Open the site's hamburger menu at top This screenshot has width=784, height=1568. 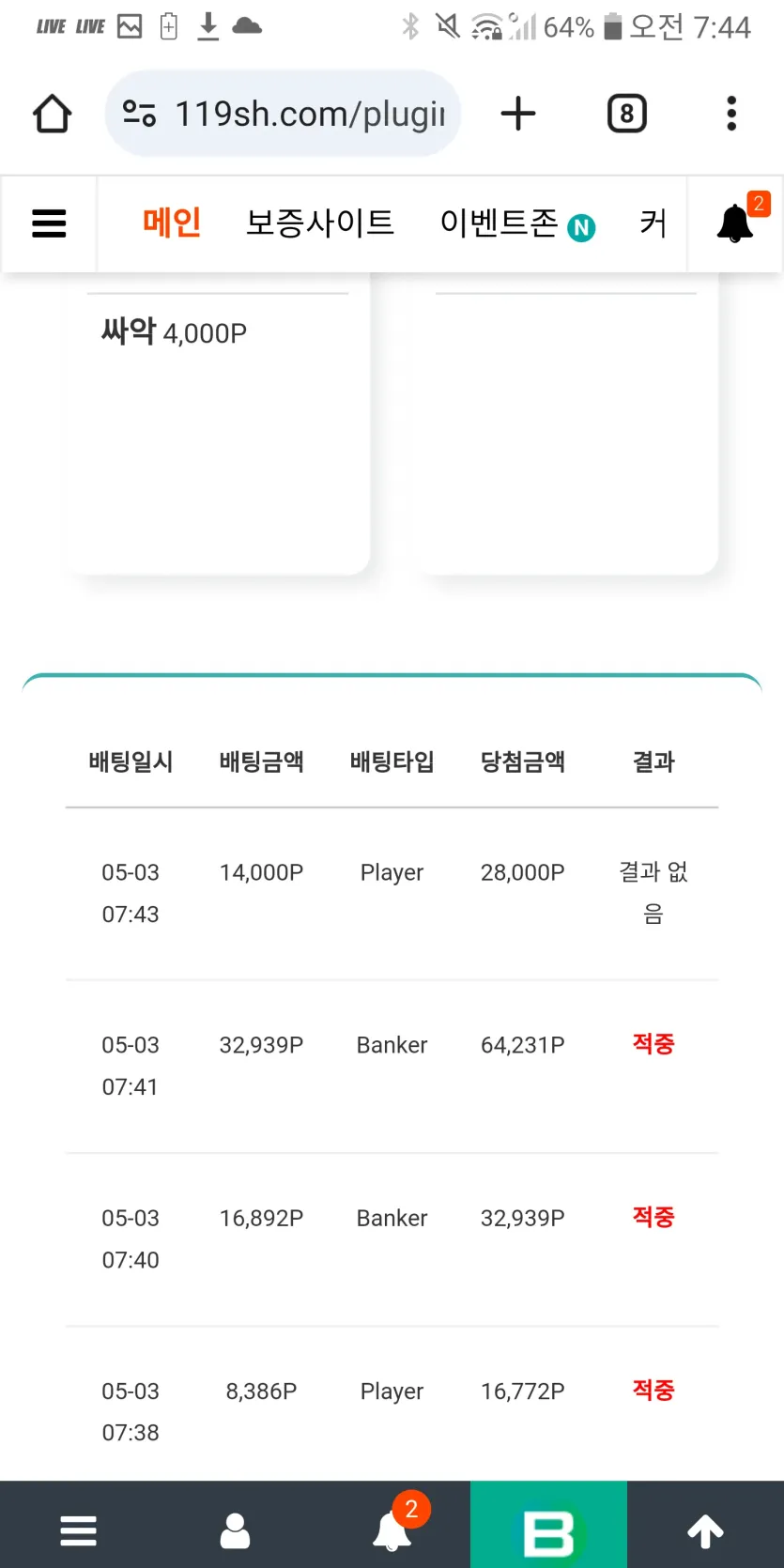(49, 223)
